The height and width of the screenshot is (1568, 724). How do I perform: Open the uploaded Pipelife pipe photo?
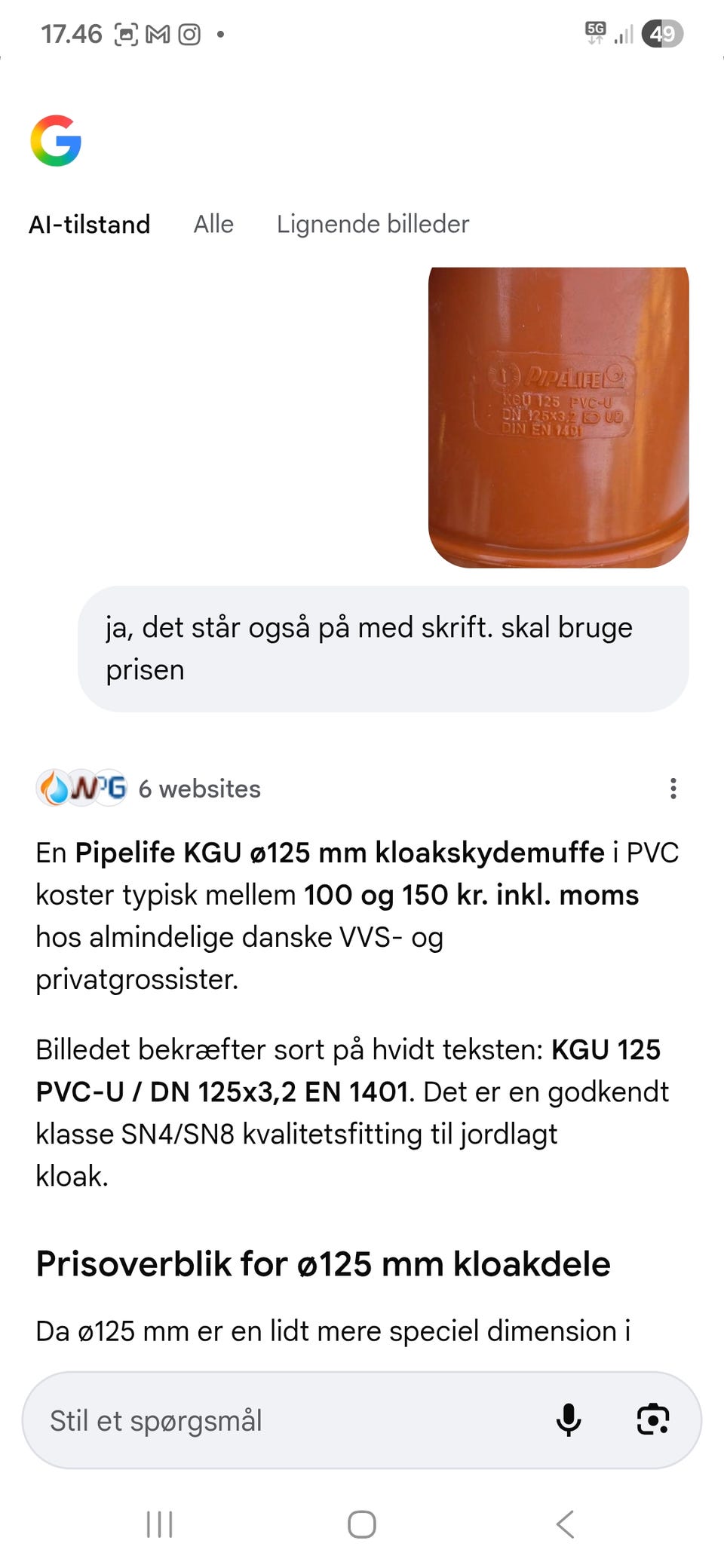[558, 417]
